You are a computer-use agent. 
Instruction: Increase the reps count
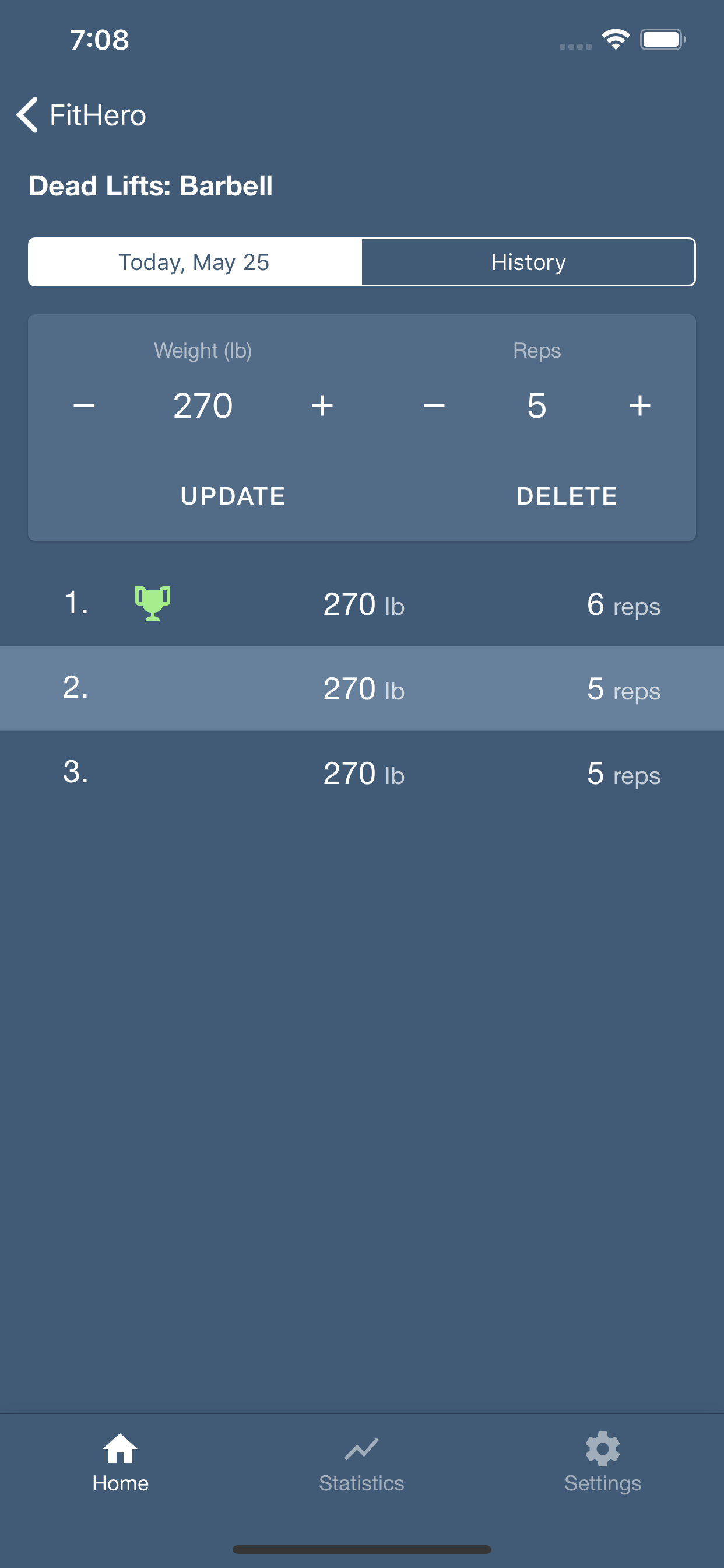coord(639,405)
